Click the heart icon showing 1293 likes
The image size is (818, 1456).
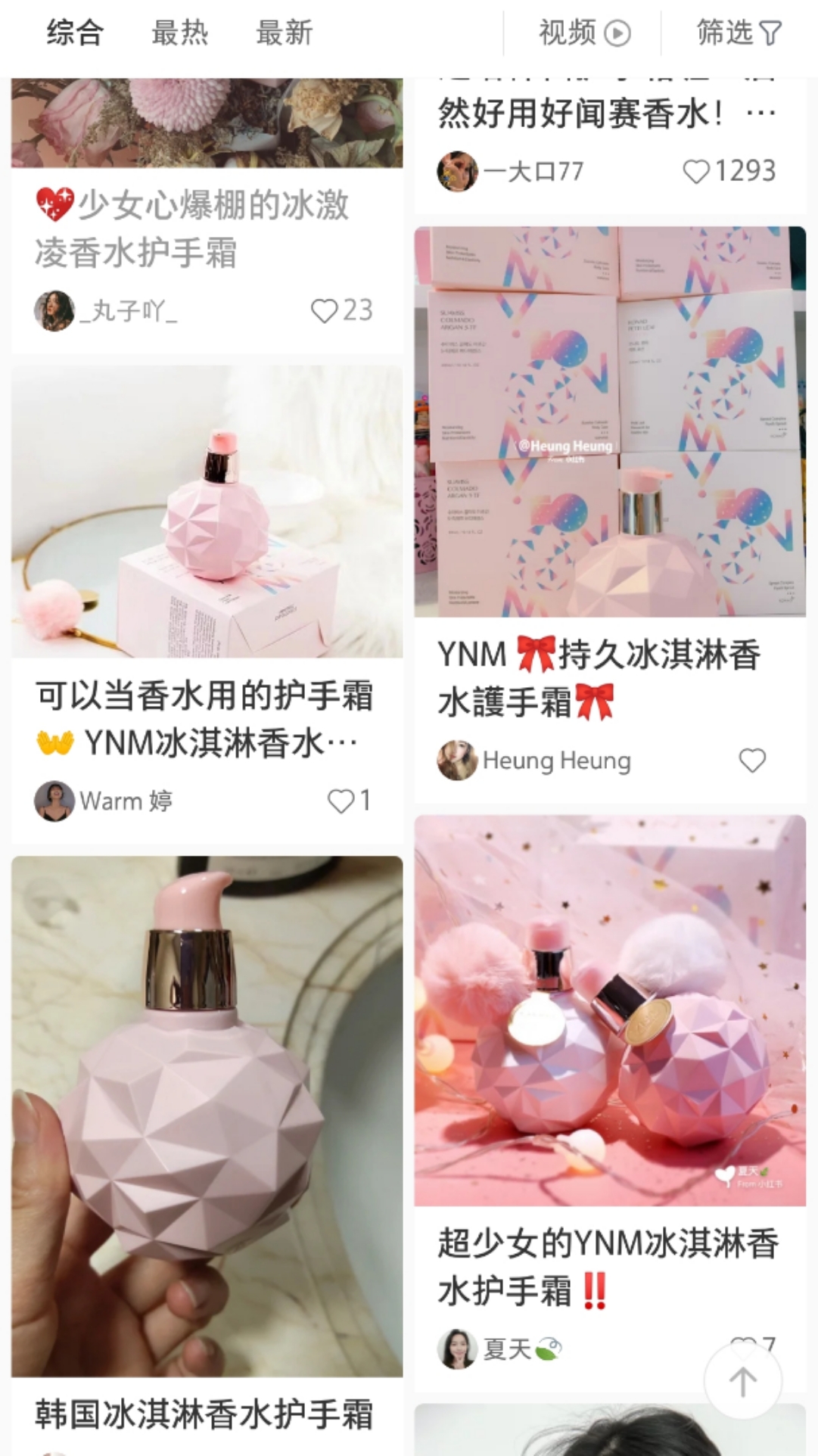[695, 170]
